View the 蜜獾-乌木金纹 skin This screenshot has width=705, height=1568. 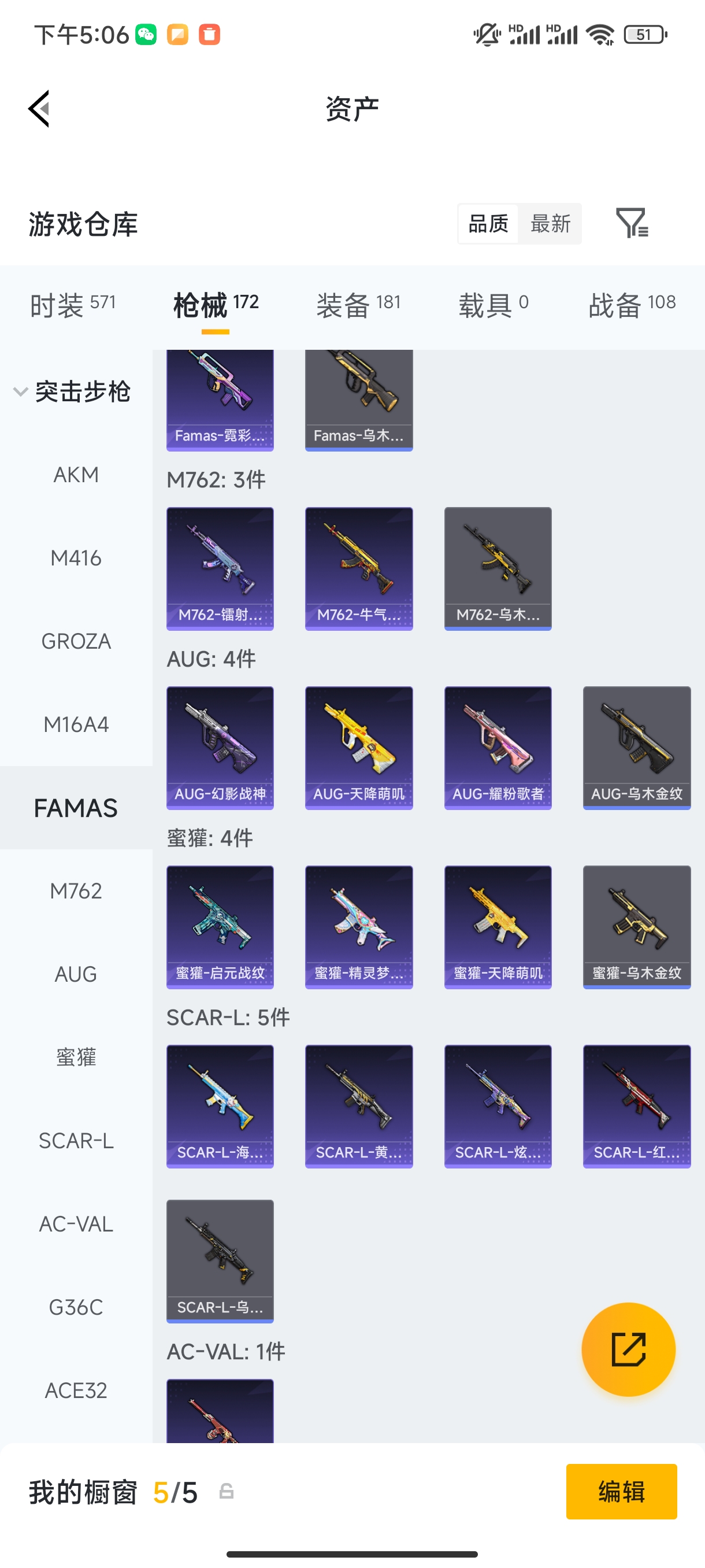tap(636, 926)
